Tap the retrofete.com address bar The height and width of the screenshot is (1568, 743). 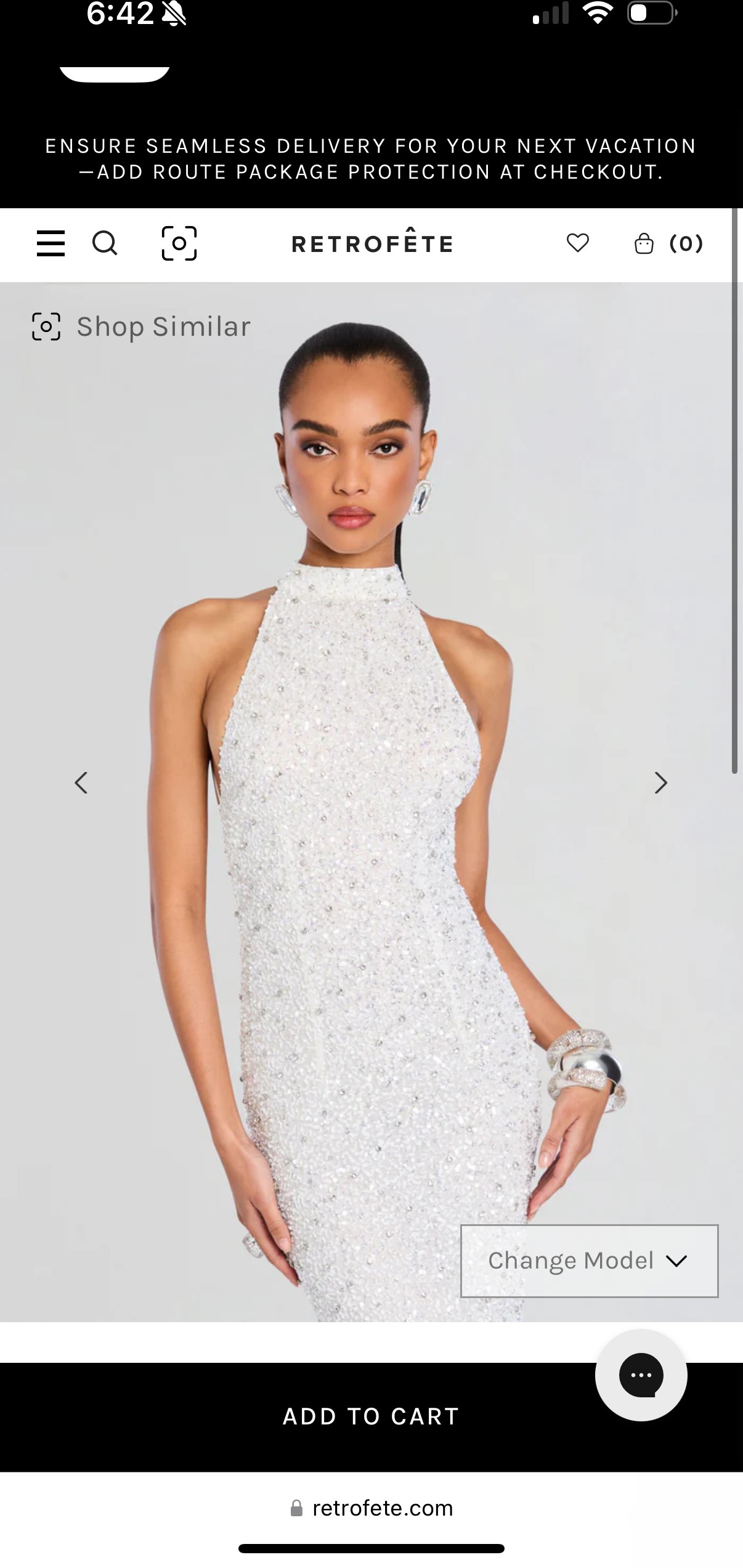[371, 1508]
